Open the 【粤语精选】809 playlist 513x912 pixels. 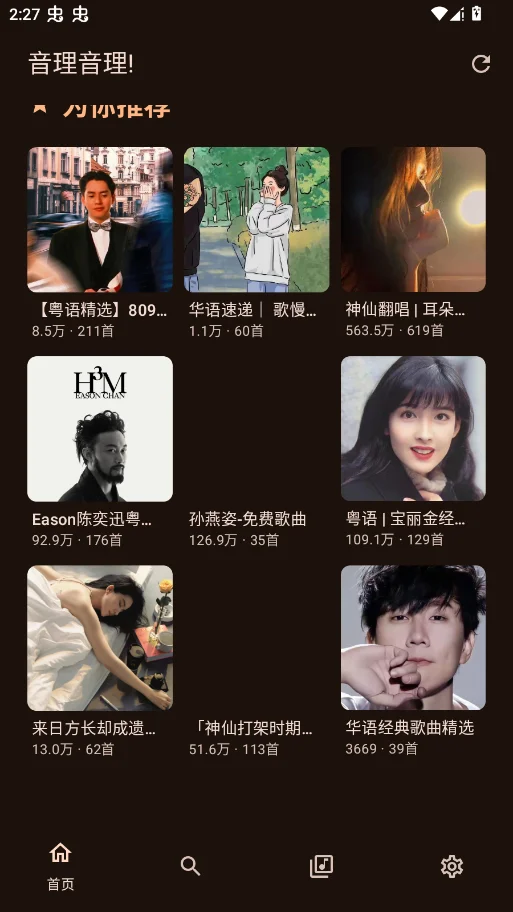click(100, 243)
